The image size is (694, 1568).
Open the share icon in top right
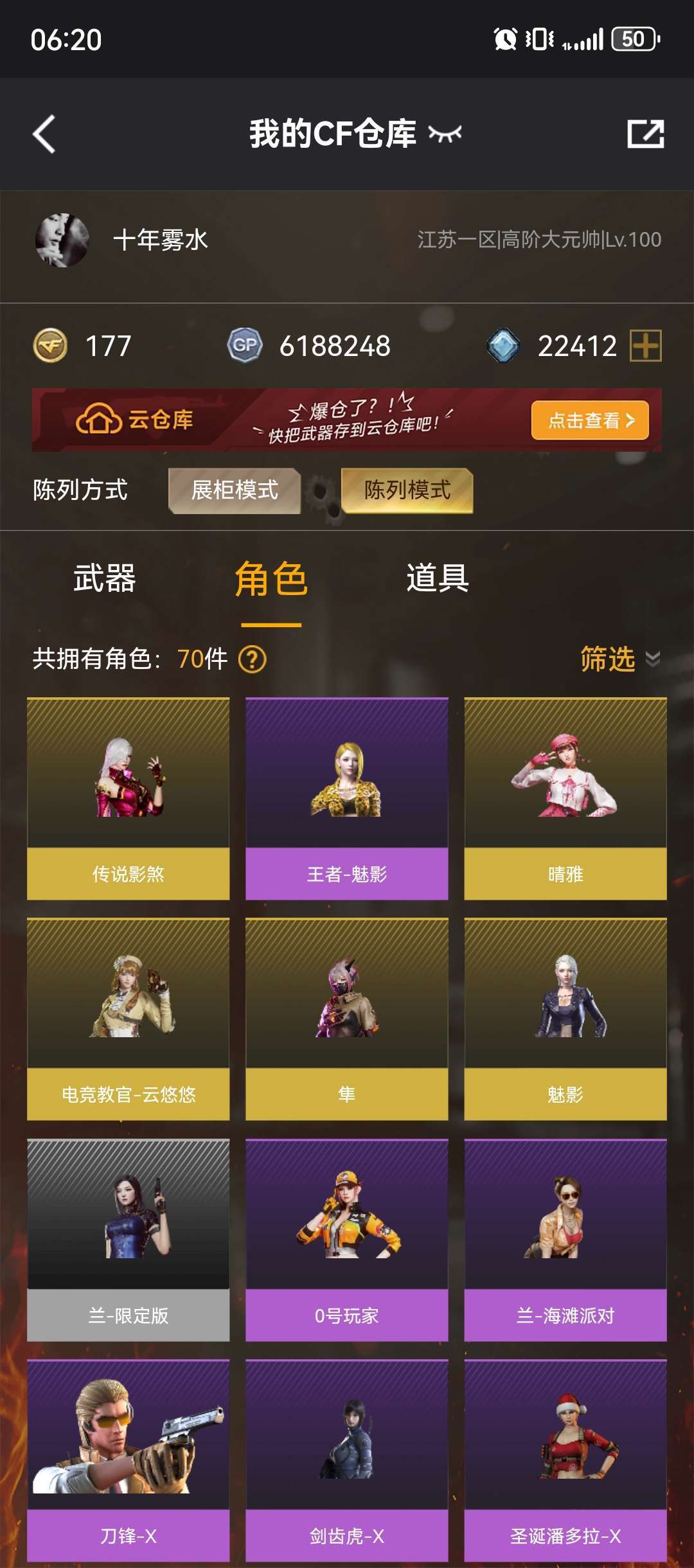click(645, 134)
